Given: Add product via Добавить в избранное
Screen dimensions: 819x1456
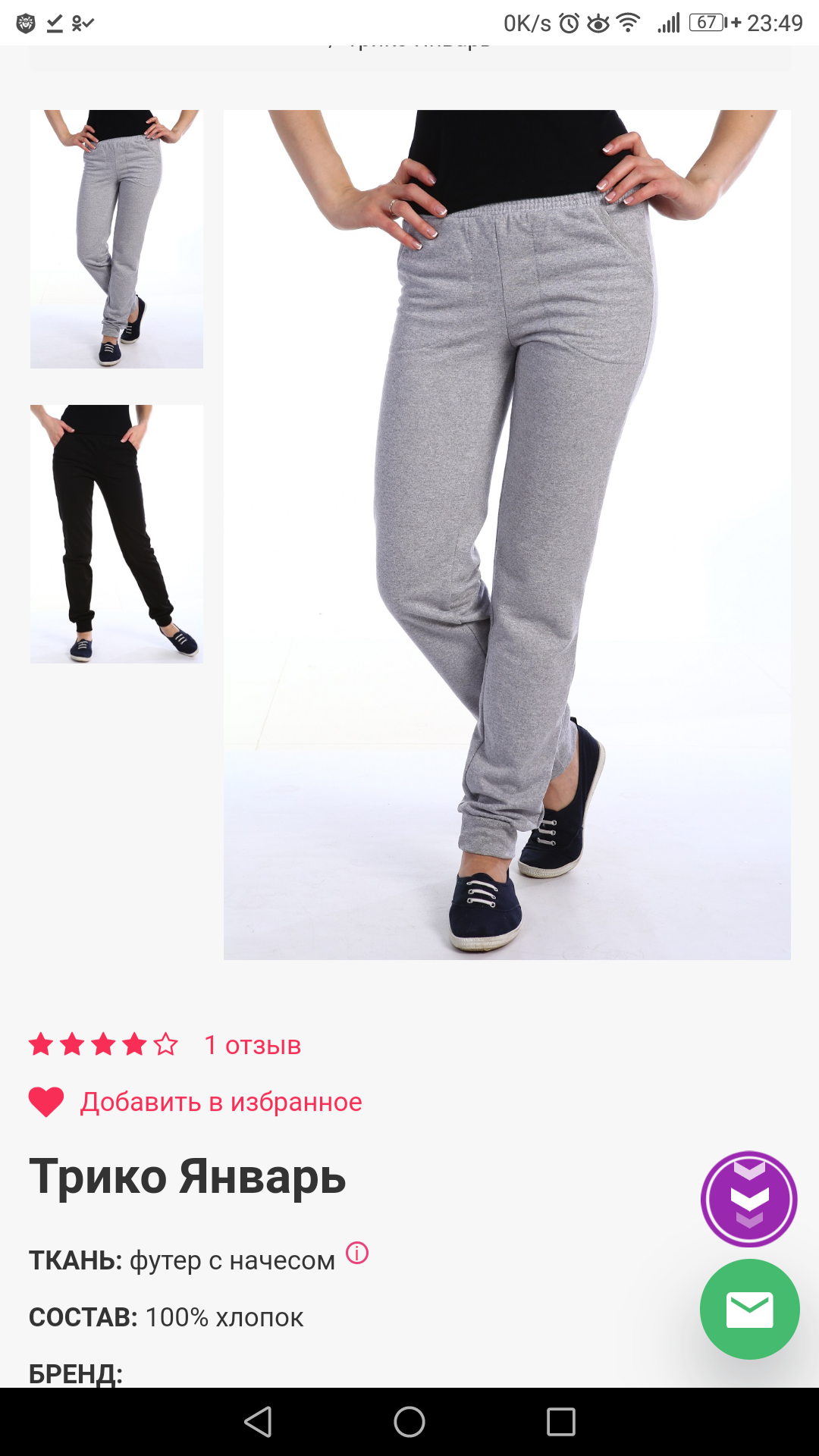Looking at the screenshot, I should [x=220, y=1102].
